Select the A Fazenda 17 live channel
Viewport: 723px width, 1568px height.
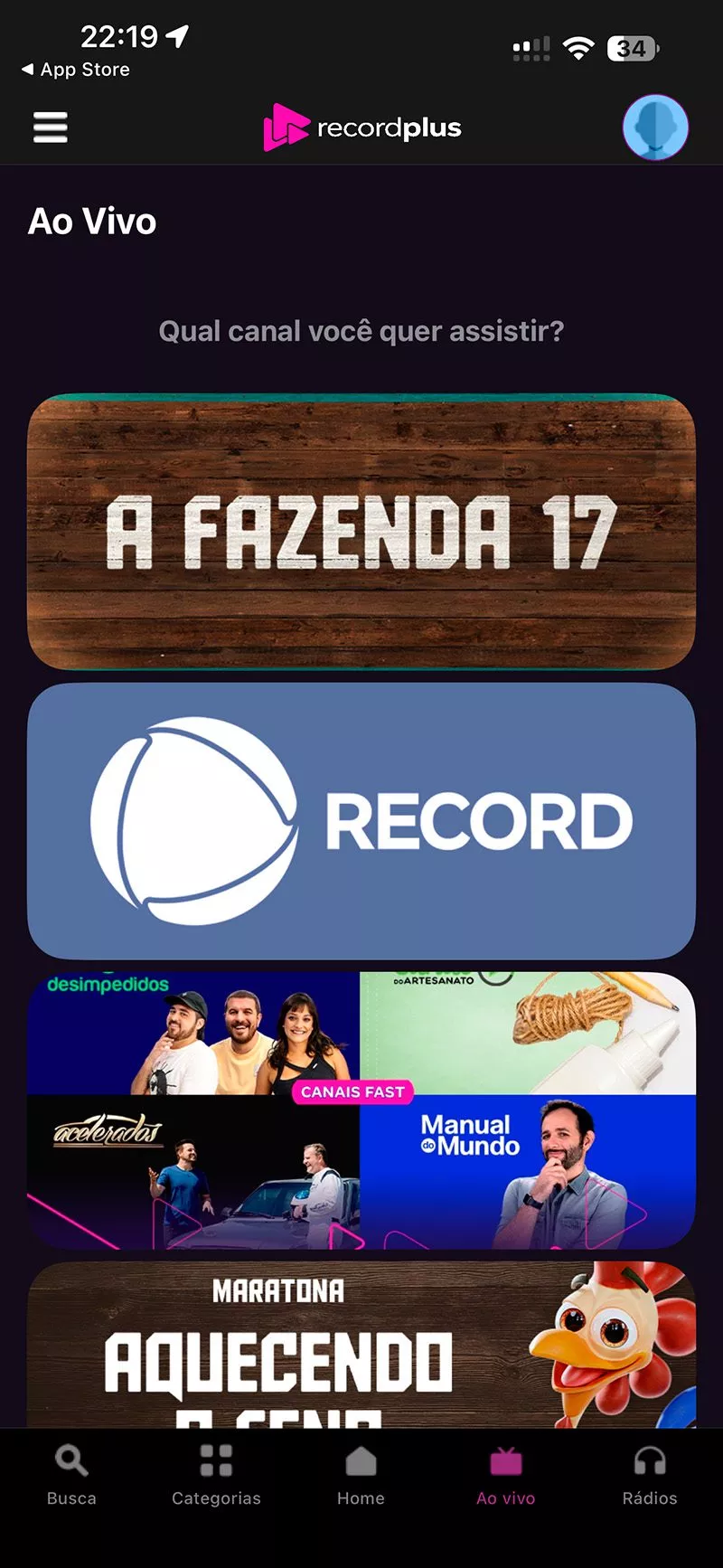click(x=361, y=531)
